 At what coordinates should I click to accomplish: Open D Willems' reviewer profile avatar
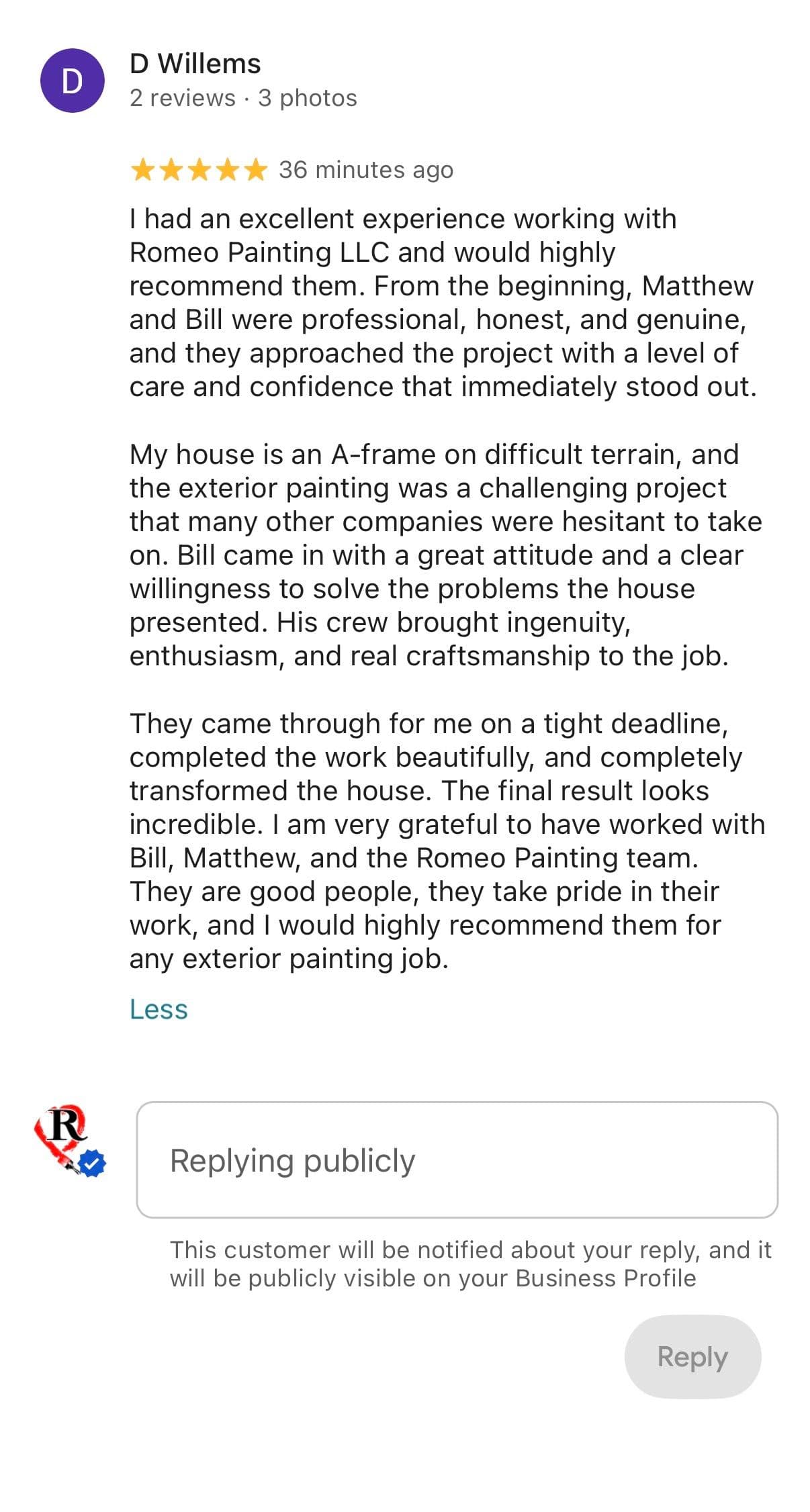(x=73, y=81)
